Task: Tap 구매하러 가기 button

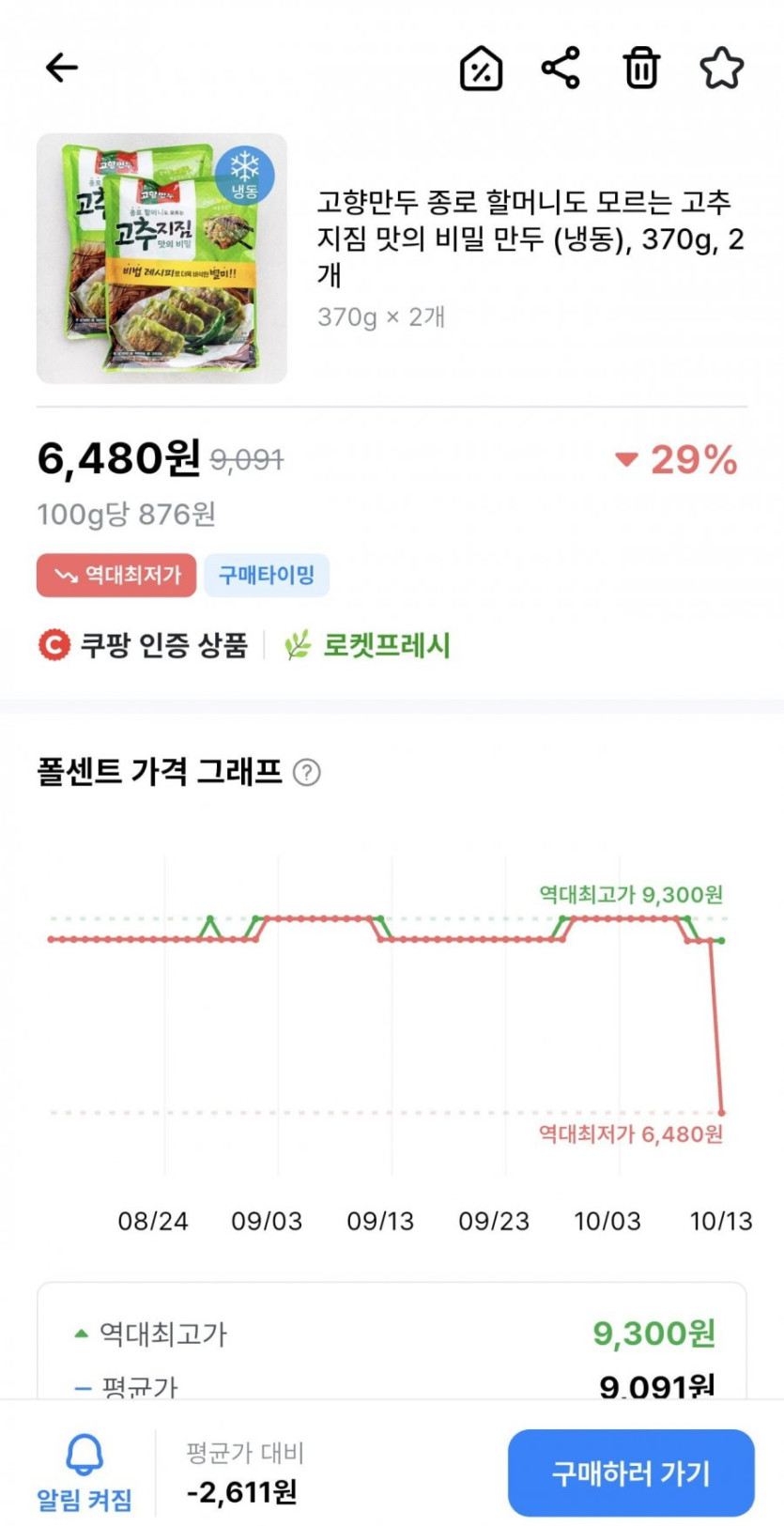Action: 631,1472
